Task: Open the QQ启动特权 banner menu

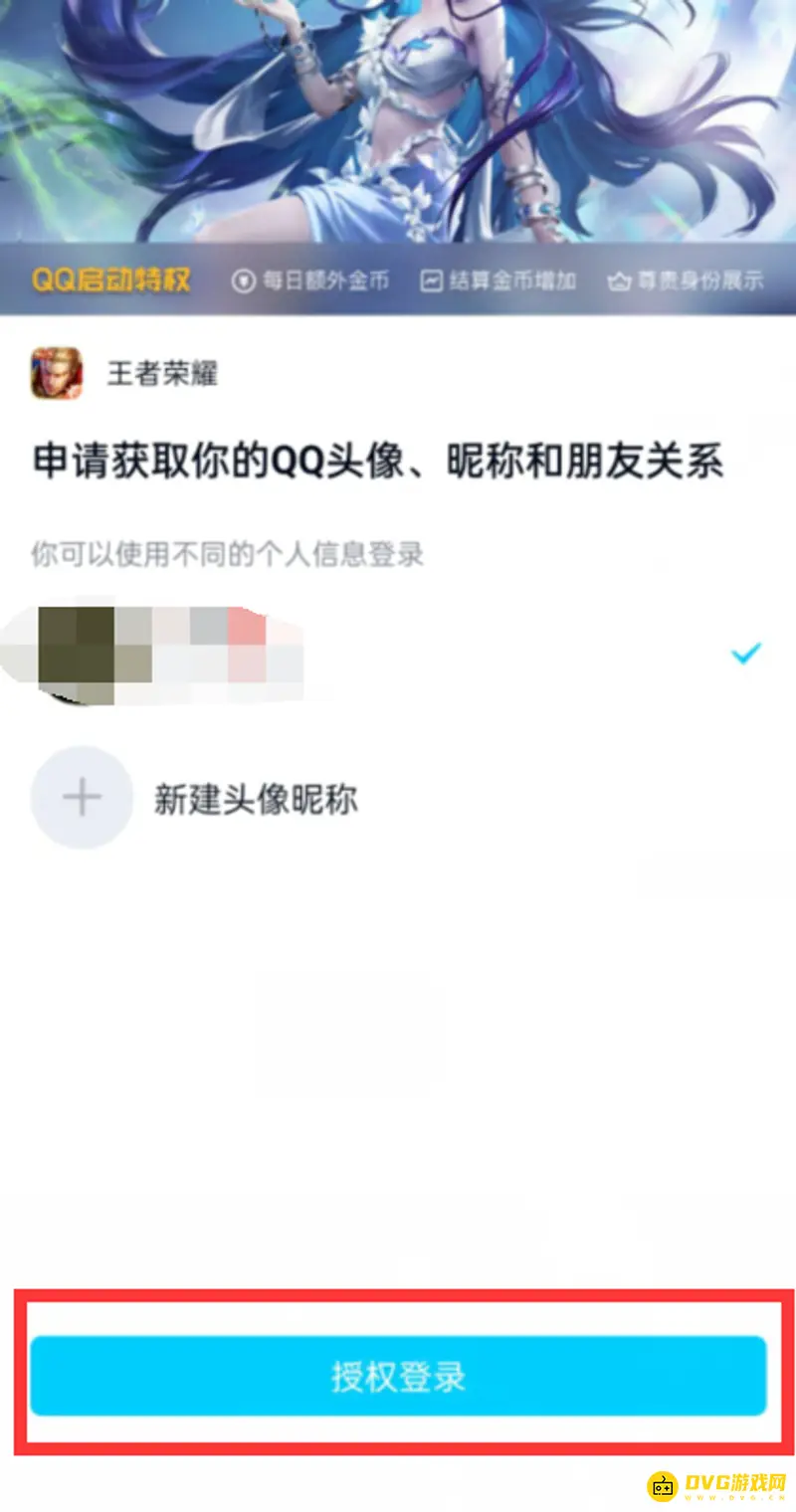Action: point(111,280)
